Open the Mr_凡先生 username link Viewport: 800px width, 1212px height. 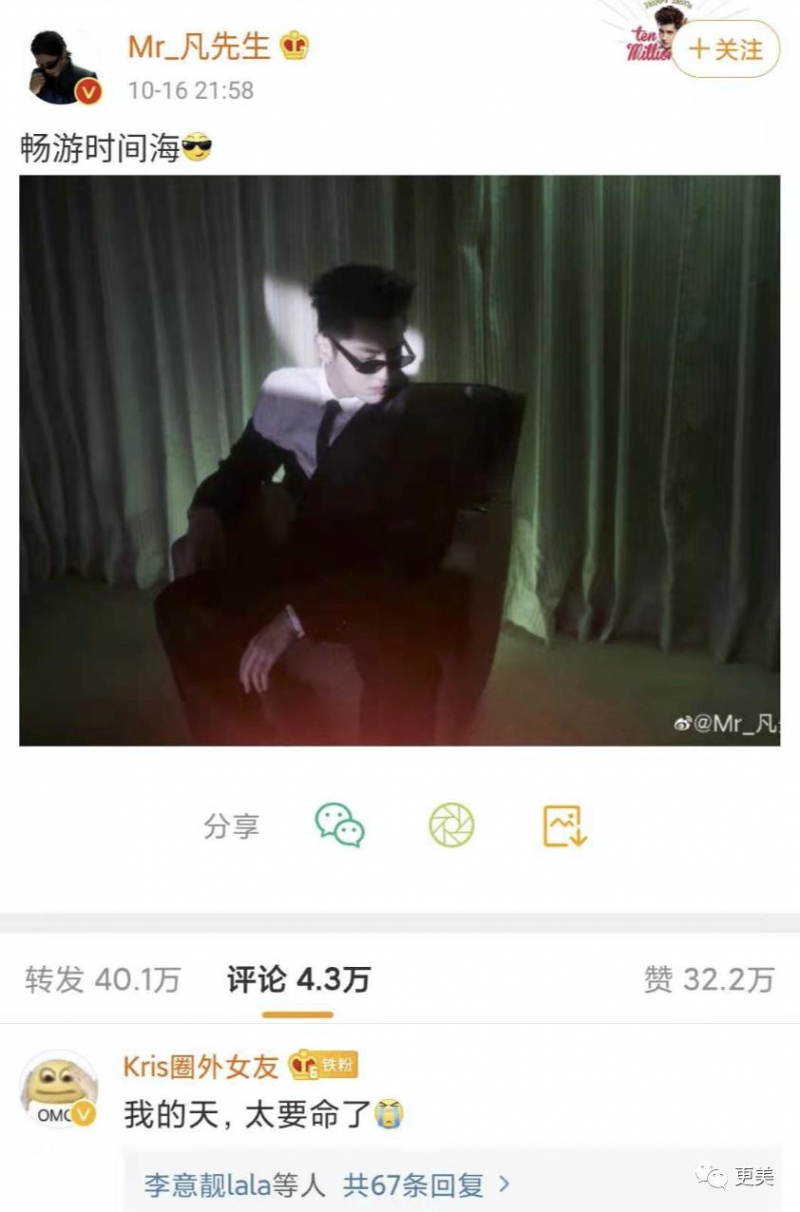[200, 46]
